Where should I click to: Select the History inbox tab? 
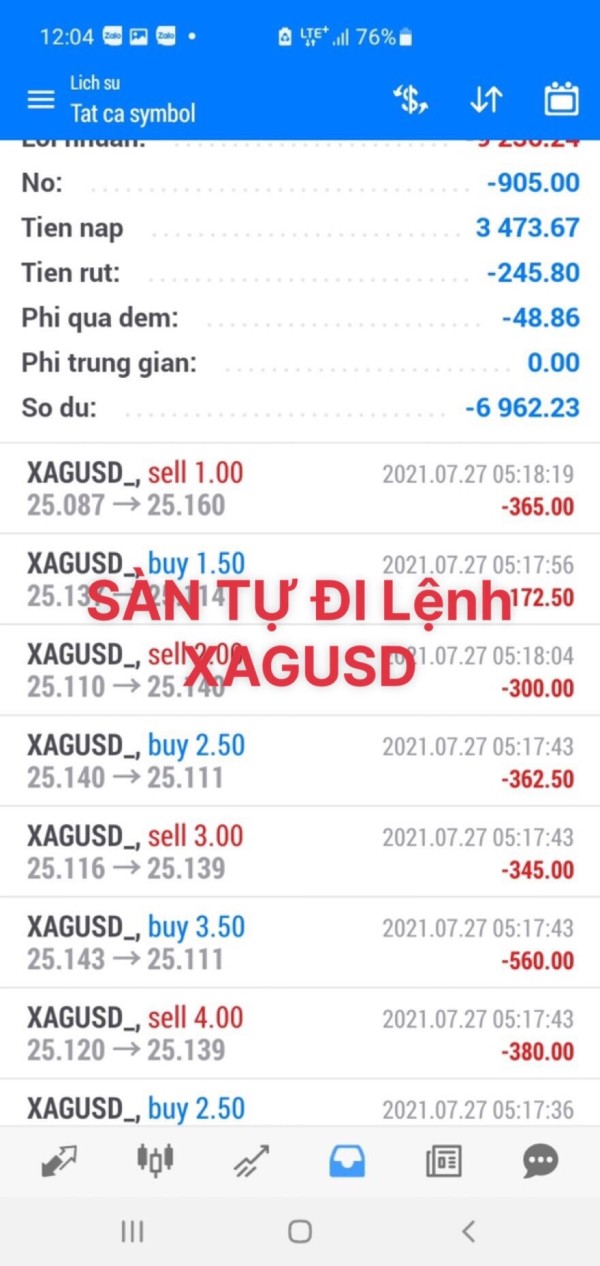[x=347, y=1161]
